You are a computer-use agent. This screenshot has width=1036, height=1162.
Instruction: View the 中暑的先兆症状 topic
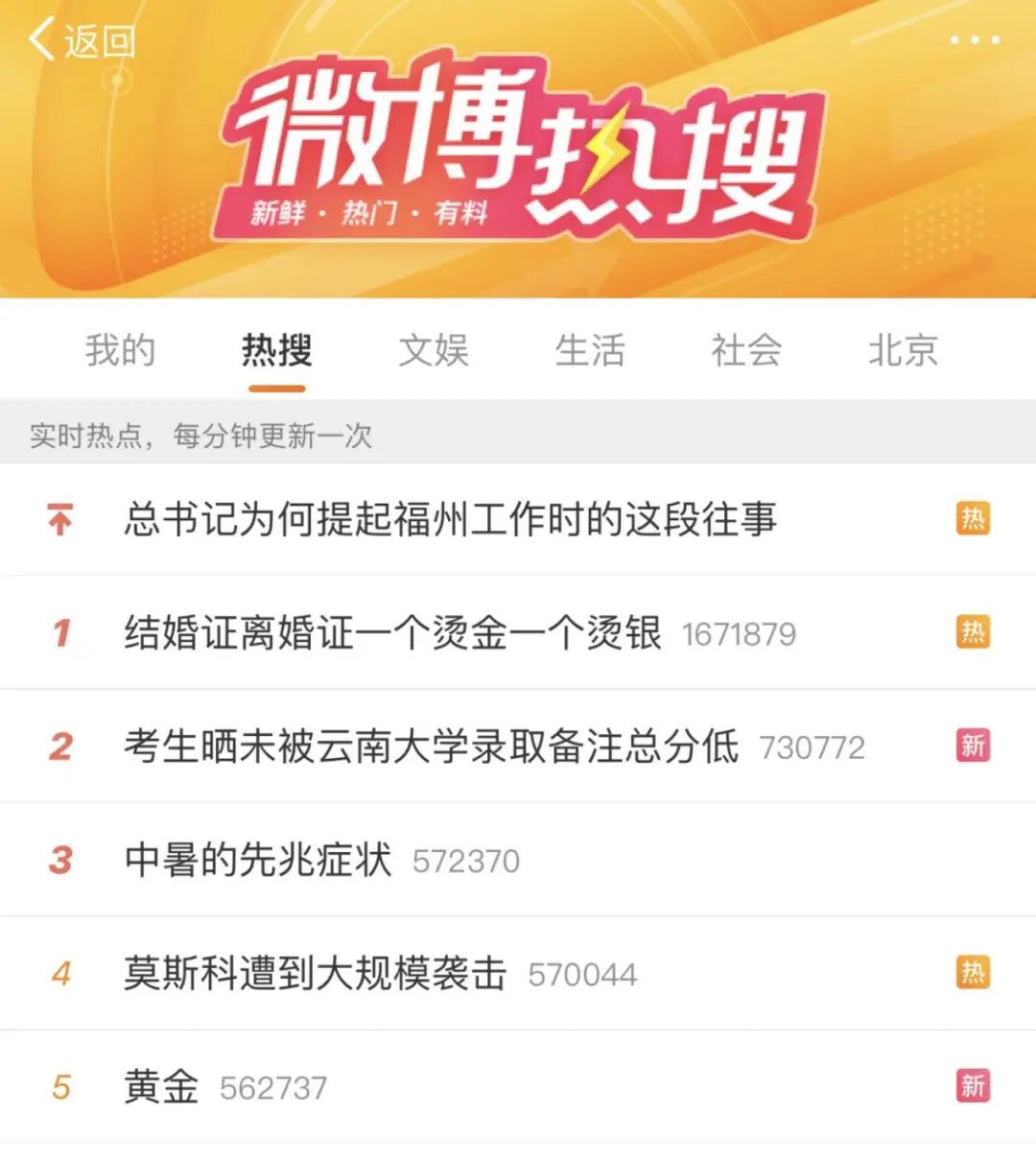pos(258,860)
